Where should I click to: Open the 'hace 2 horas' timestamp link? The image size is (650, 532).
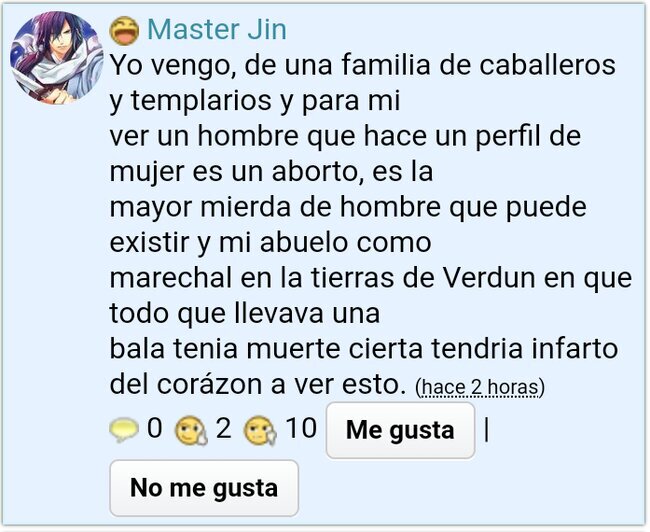coord(479,387)
